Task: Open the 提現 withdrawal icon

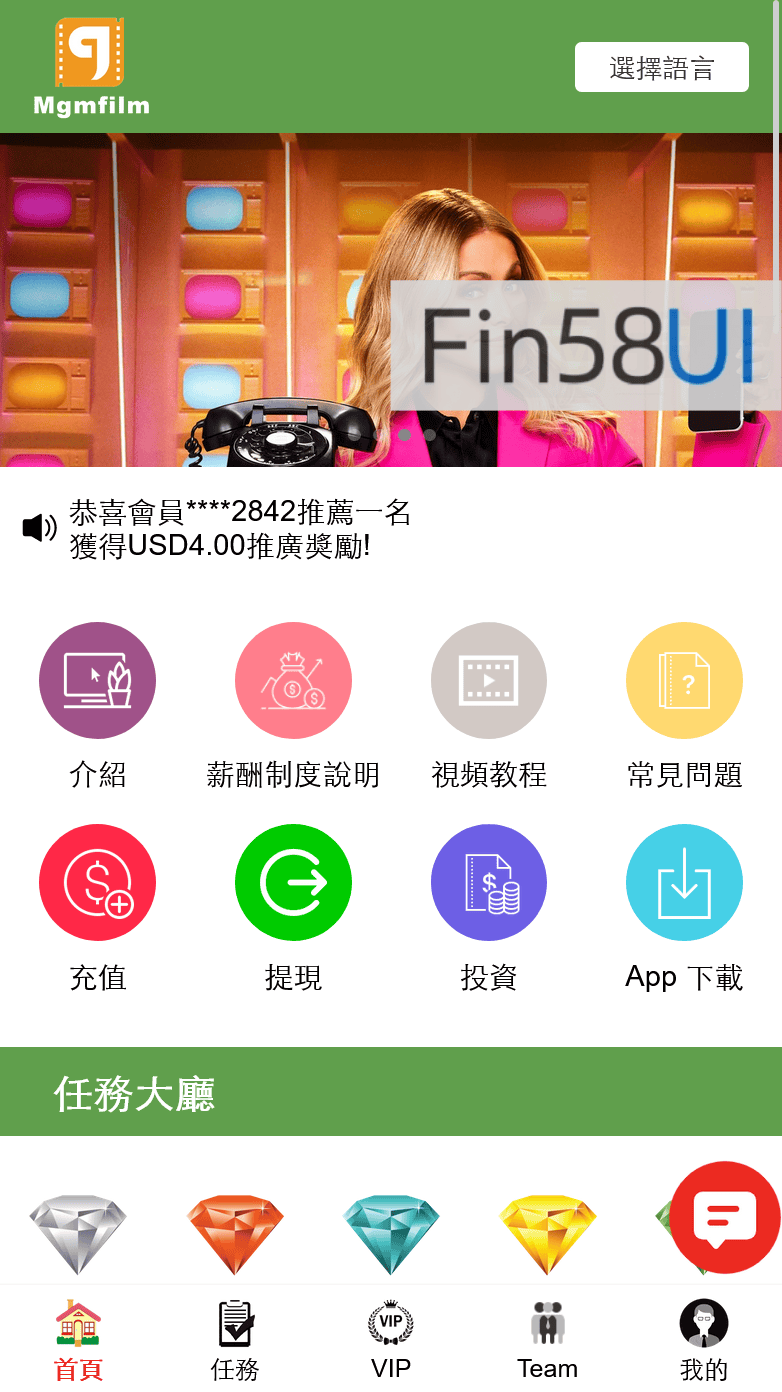Action: tap(293, 882)
